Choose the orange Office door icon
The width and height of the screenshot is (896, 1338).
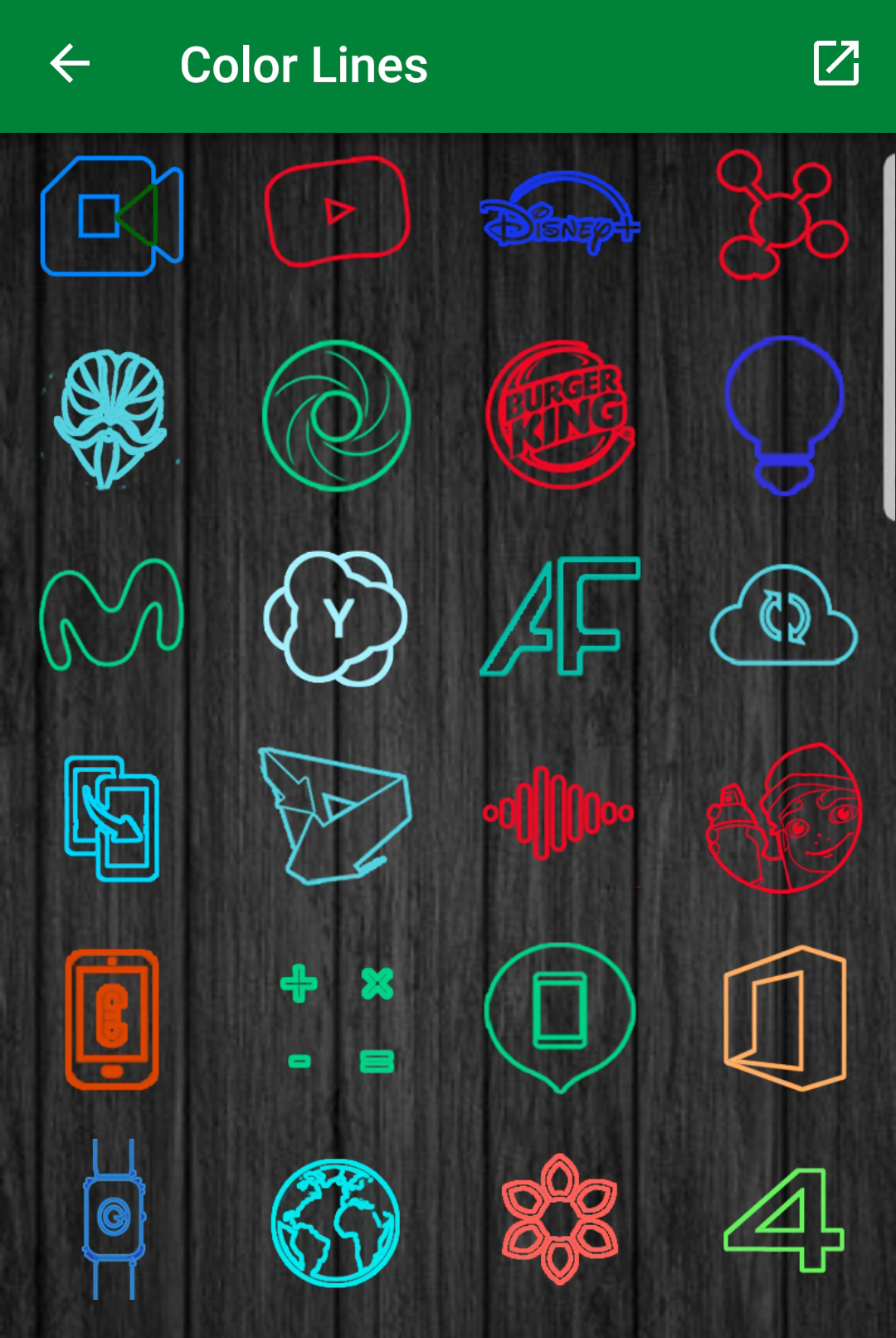coord(785,1018)
